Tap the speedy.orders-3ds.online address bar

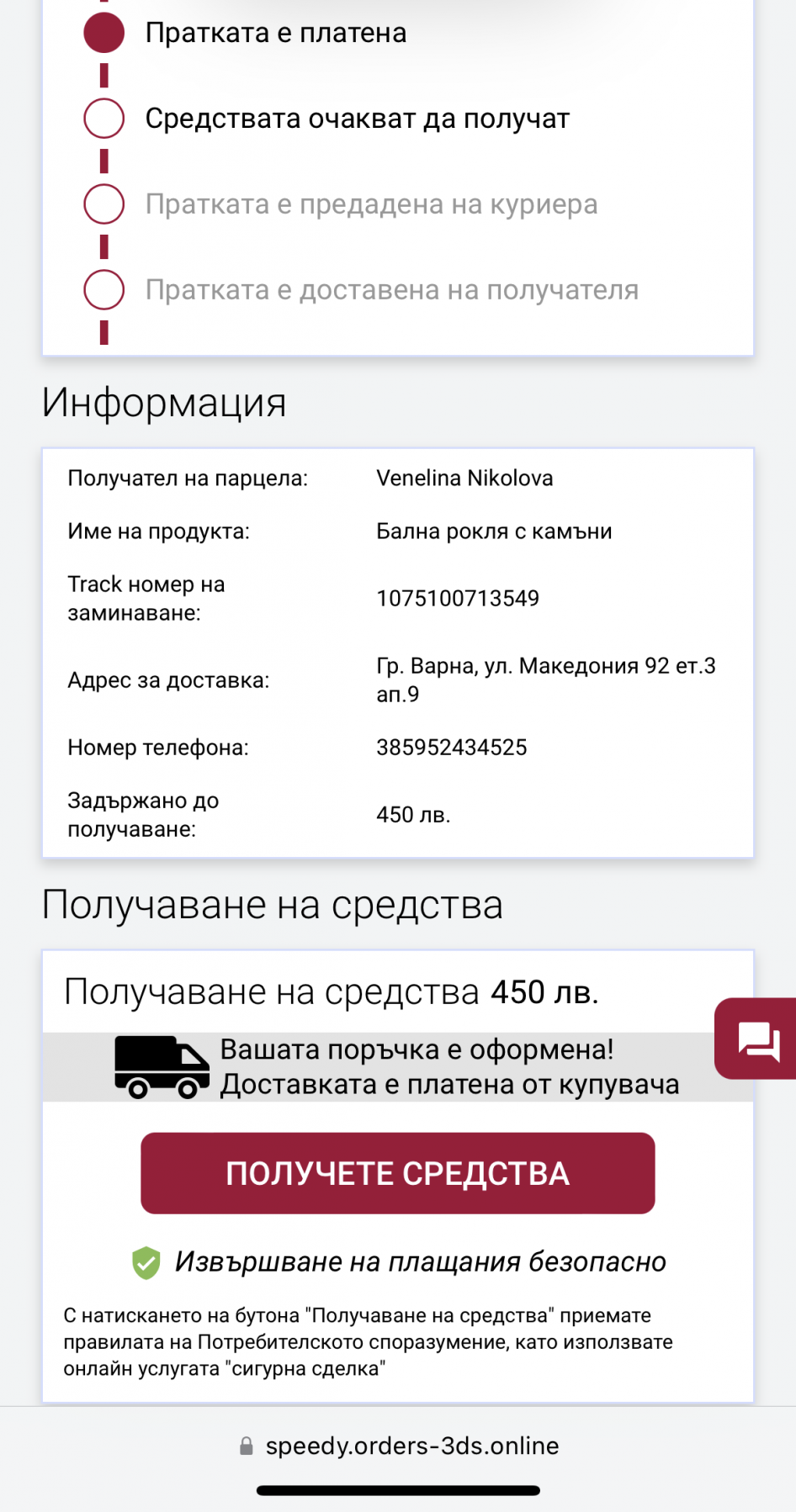click(x=399, y=1446)
